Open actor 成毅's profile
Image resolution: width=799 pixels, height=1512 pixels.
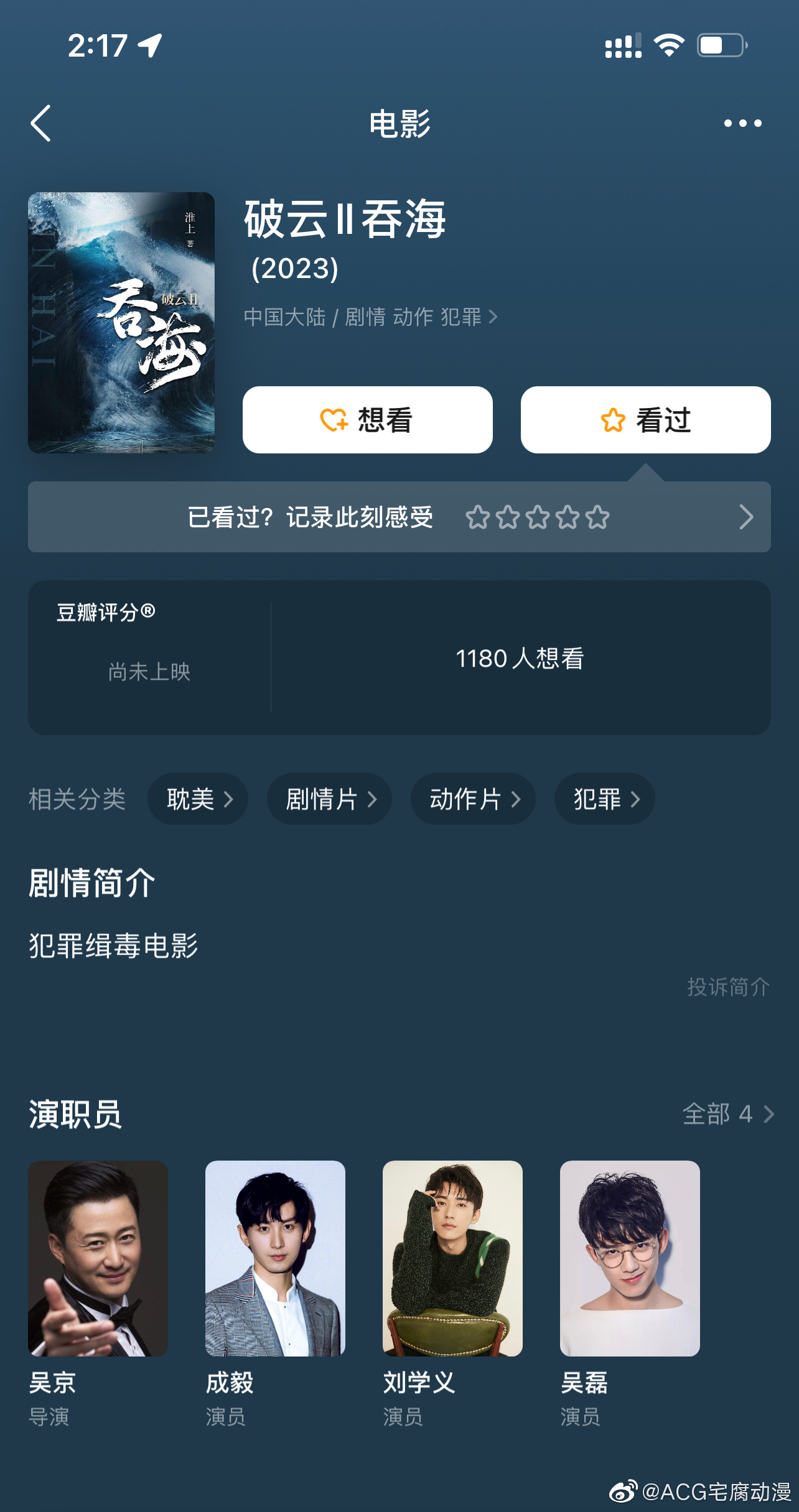tap(275, 1258)
